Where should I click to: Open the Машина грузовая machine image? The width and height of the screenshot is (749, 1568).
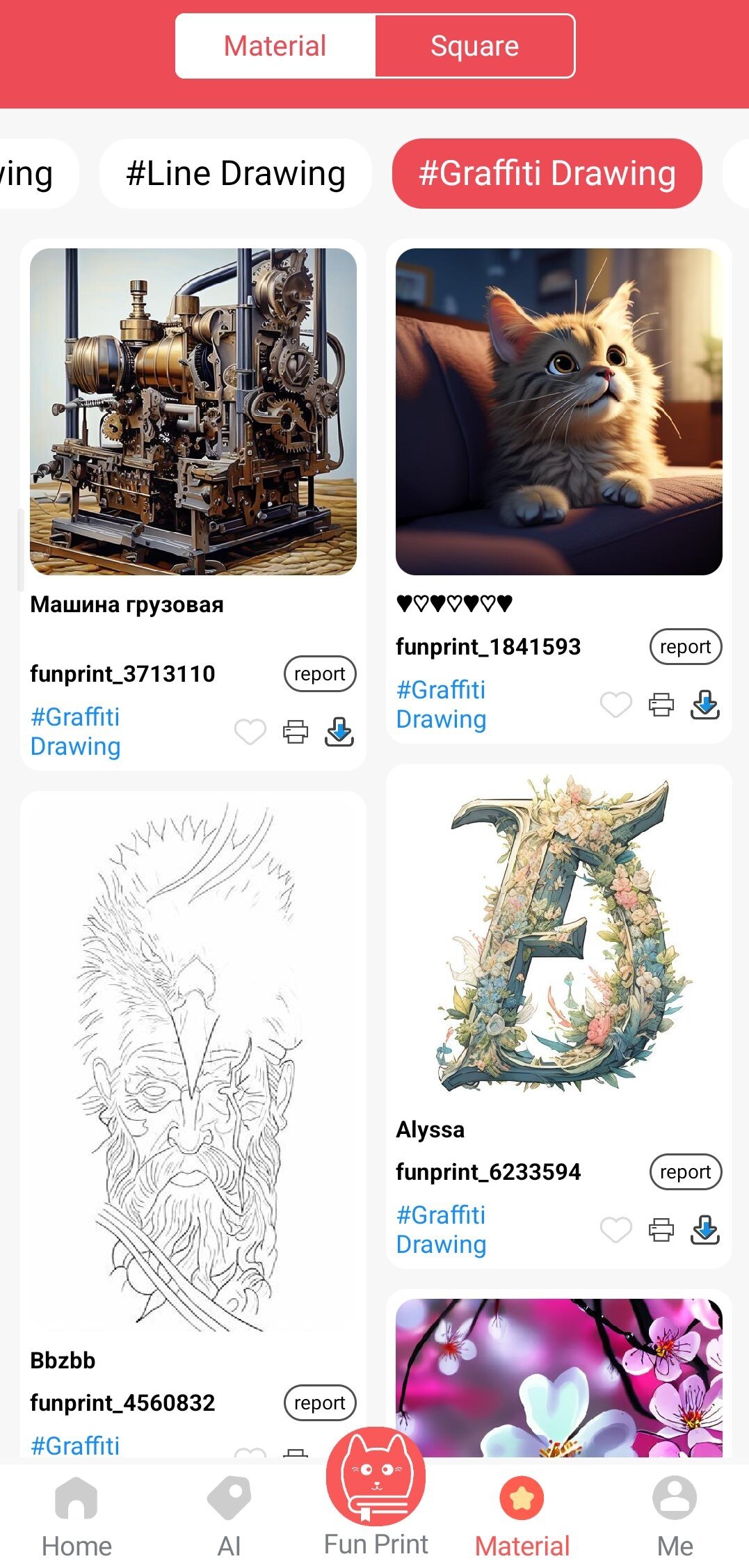[193, 411]
